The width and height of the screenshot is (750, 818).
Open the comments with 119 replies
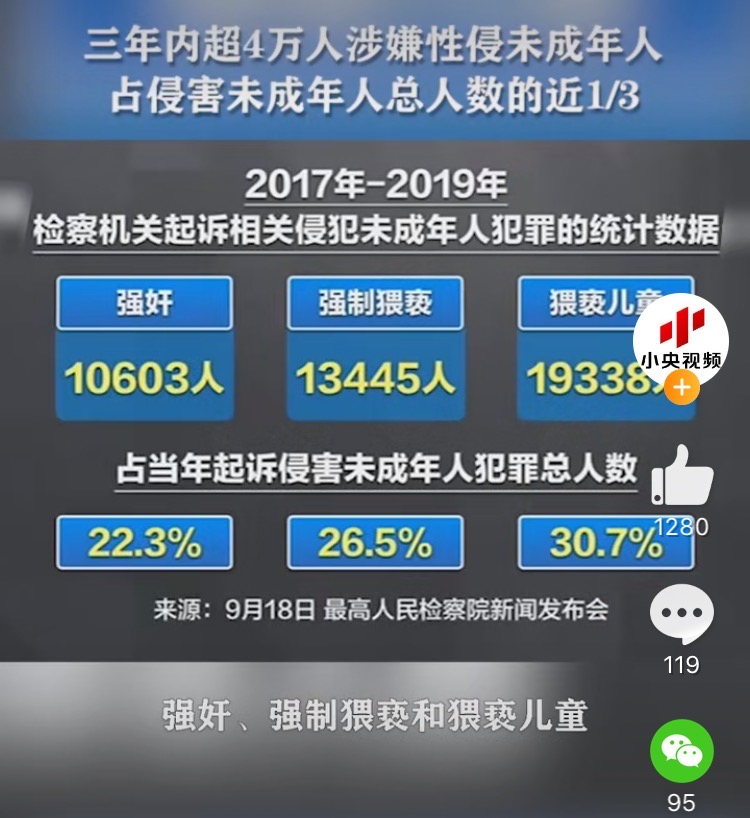(681, 614)
